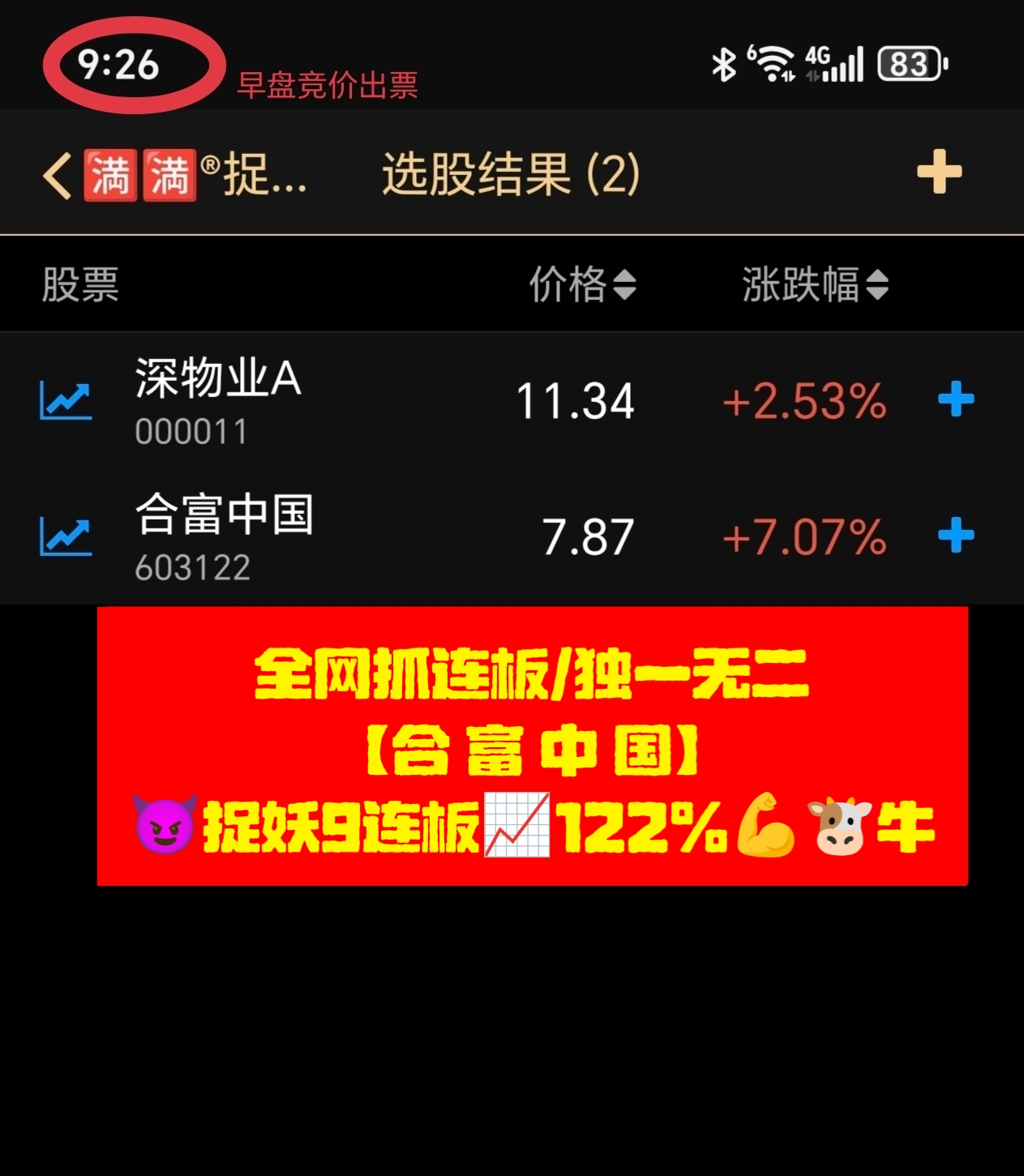Add 合富中国 with its blue plus
Screen dimensions: 1024x1176
point(956,535)
